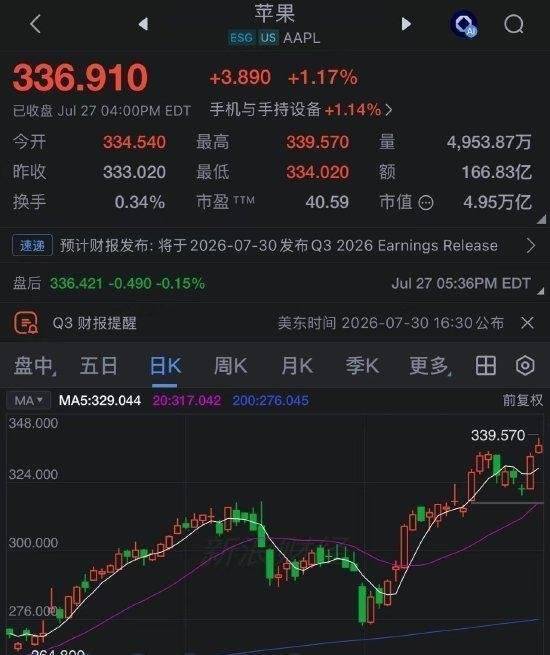Switch to the next stock
Viewport: 550px width, 655px height.
coord(406,24)
